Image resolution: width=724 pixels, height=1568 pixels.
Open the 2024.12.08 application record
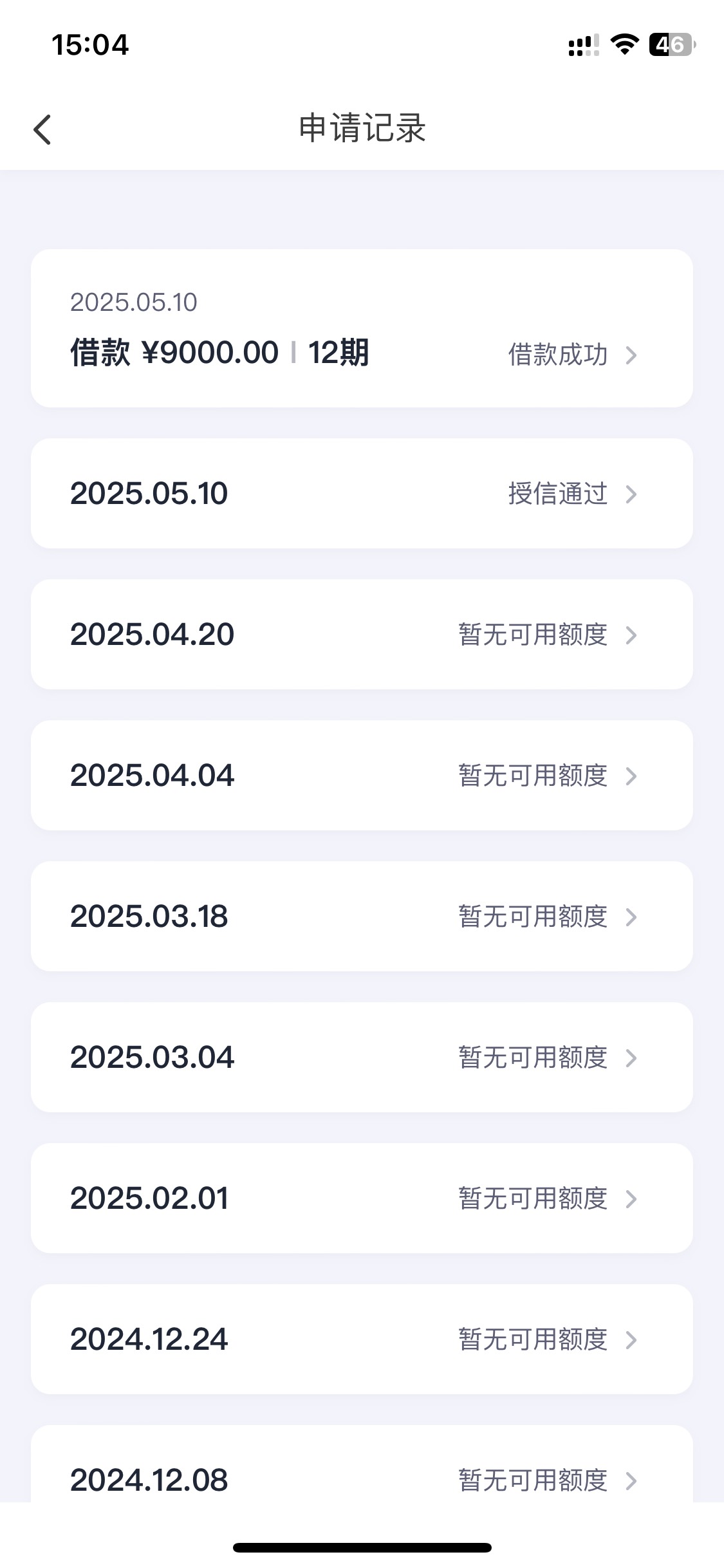click(362, 1464)
